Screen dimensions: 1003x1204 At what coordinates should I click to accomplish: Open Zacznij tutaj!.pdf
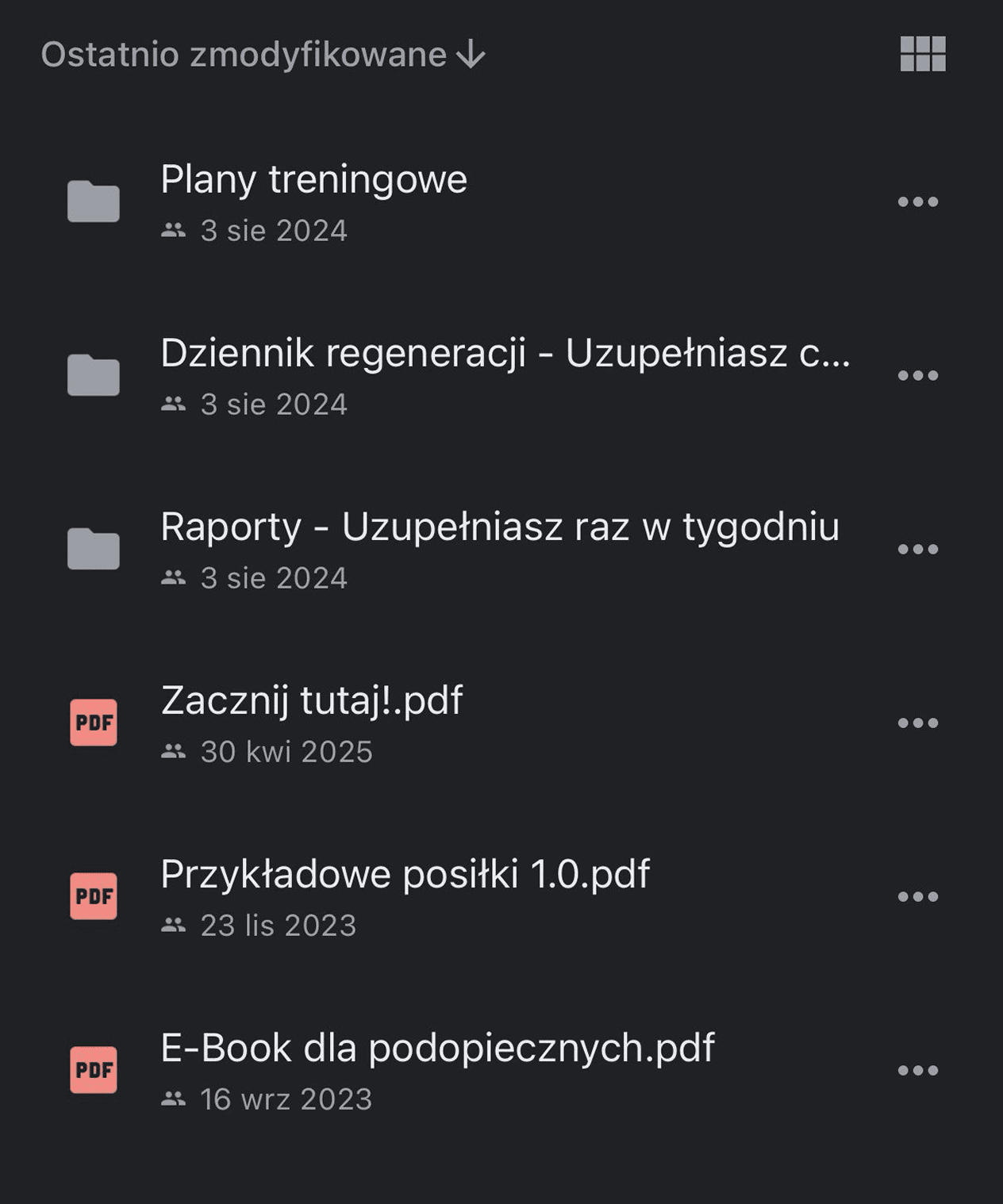coord(311,701)
